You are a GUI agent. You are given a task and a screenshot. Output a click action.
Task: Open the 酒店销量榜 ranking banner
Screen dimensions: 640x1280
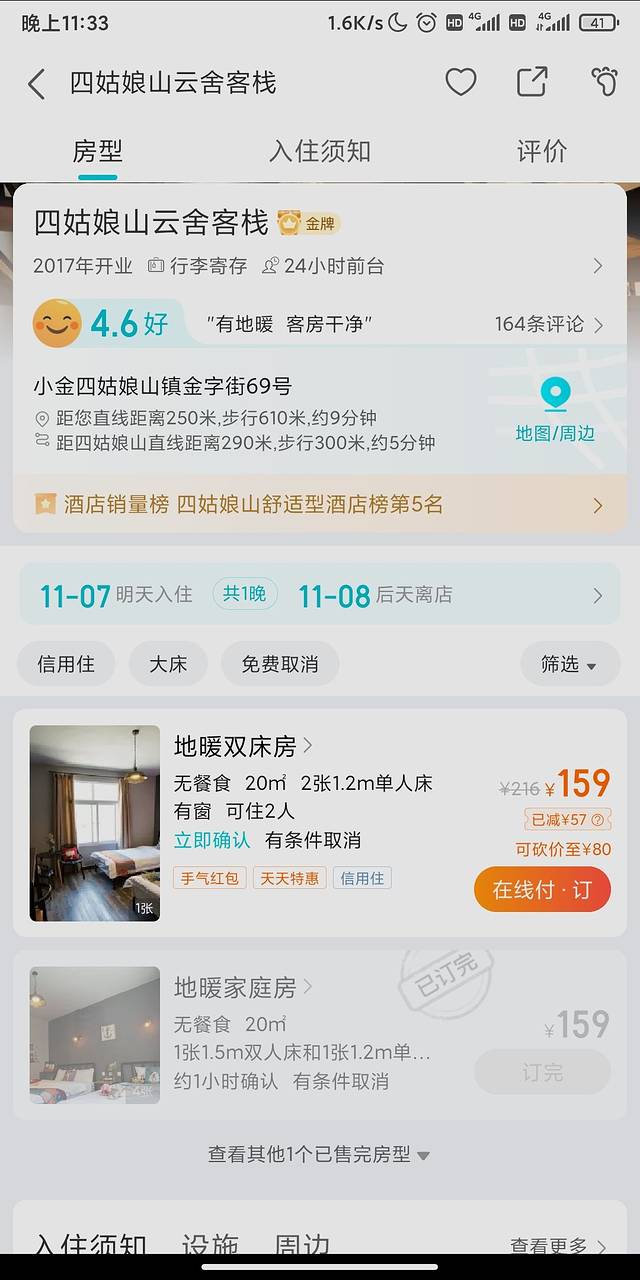tap(320, 504)
